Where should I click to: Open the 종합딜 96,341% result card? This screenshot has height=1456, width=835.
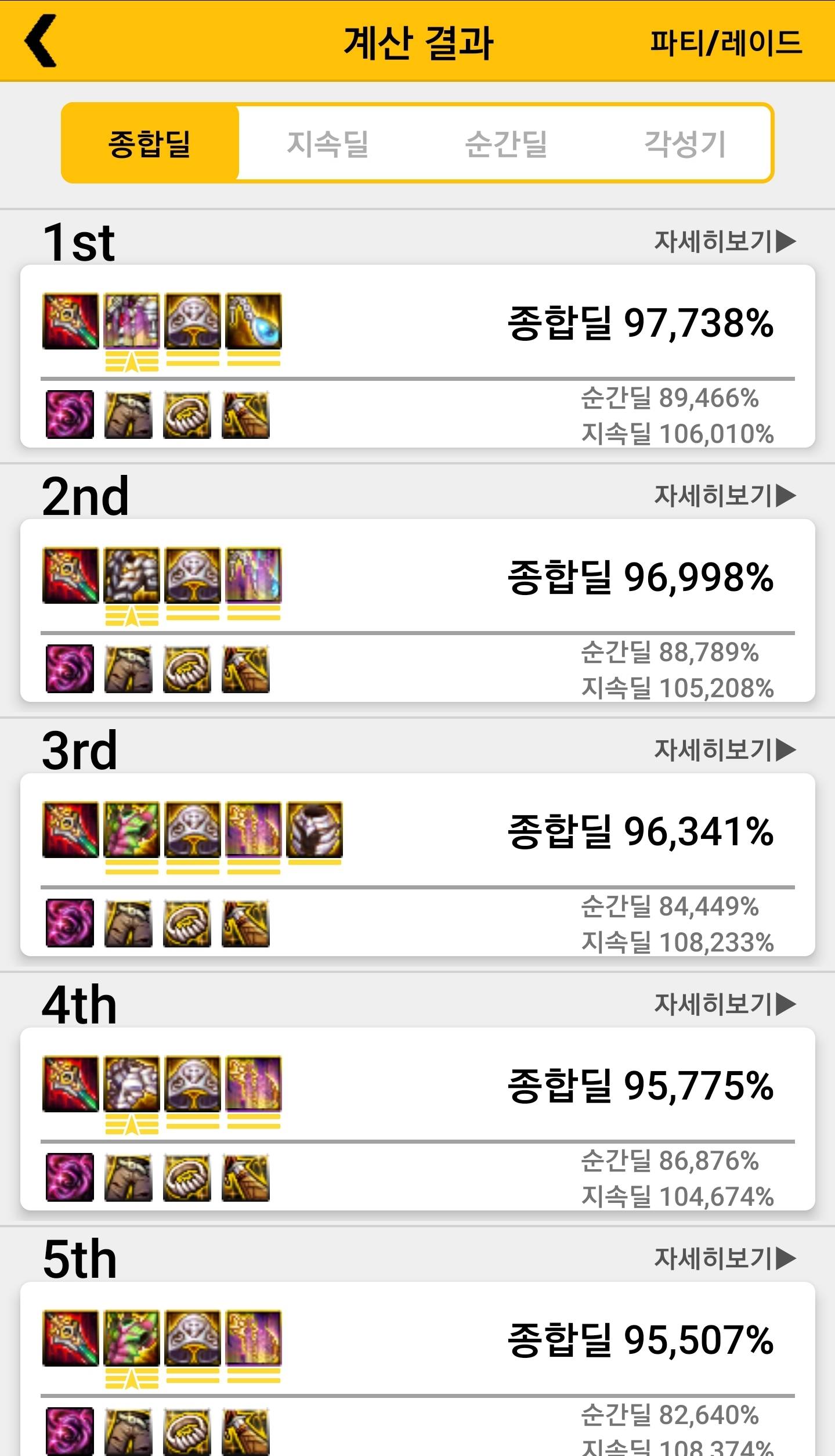point(418,864)
